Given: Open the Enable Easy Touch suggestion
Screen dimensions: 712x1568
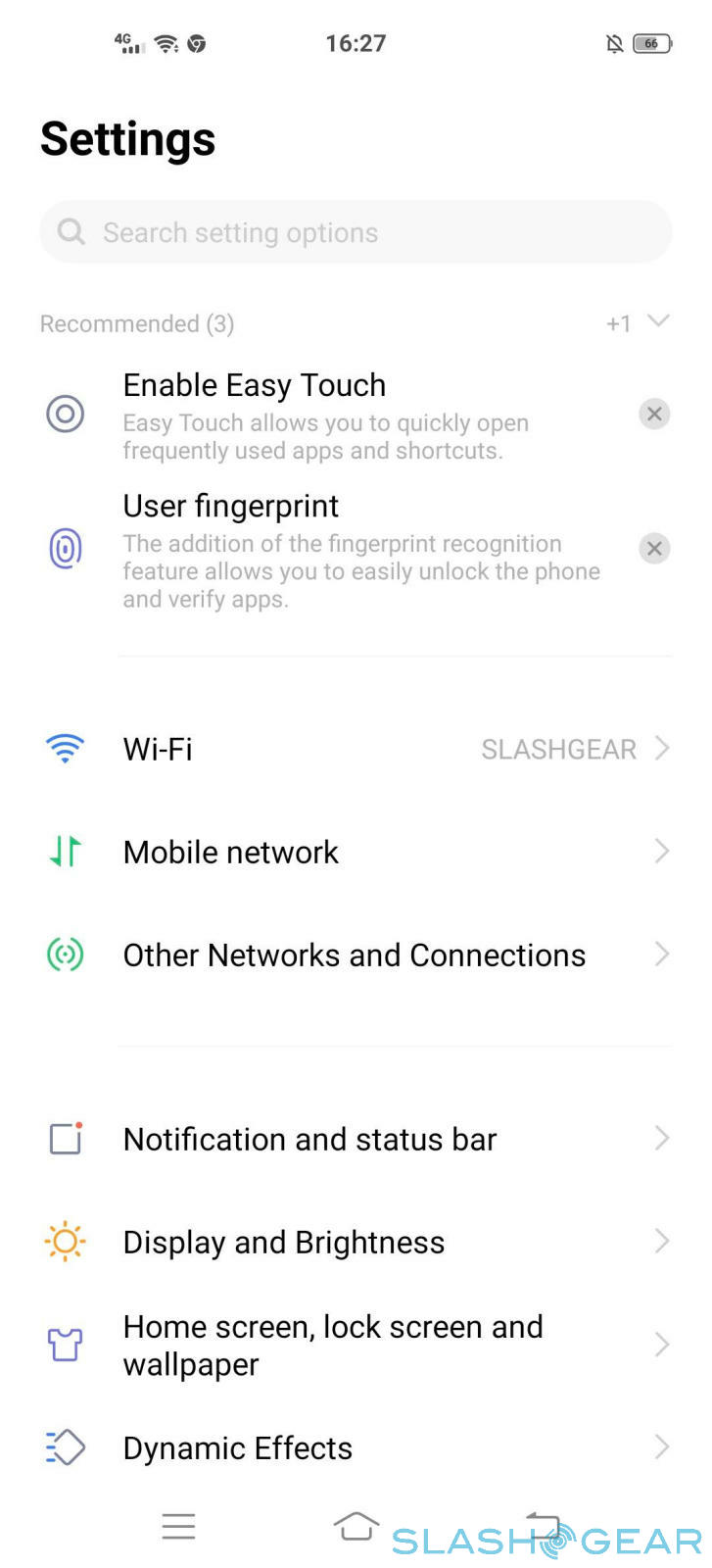Looking at the screenshot, I should [323, 416].
